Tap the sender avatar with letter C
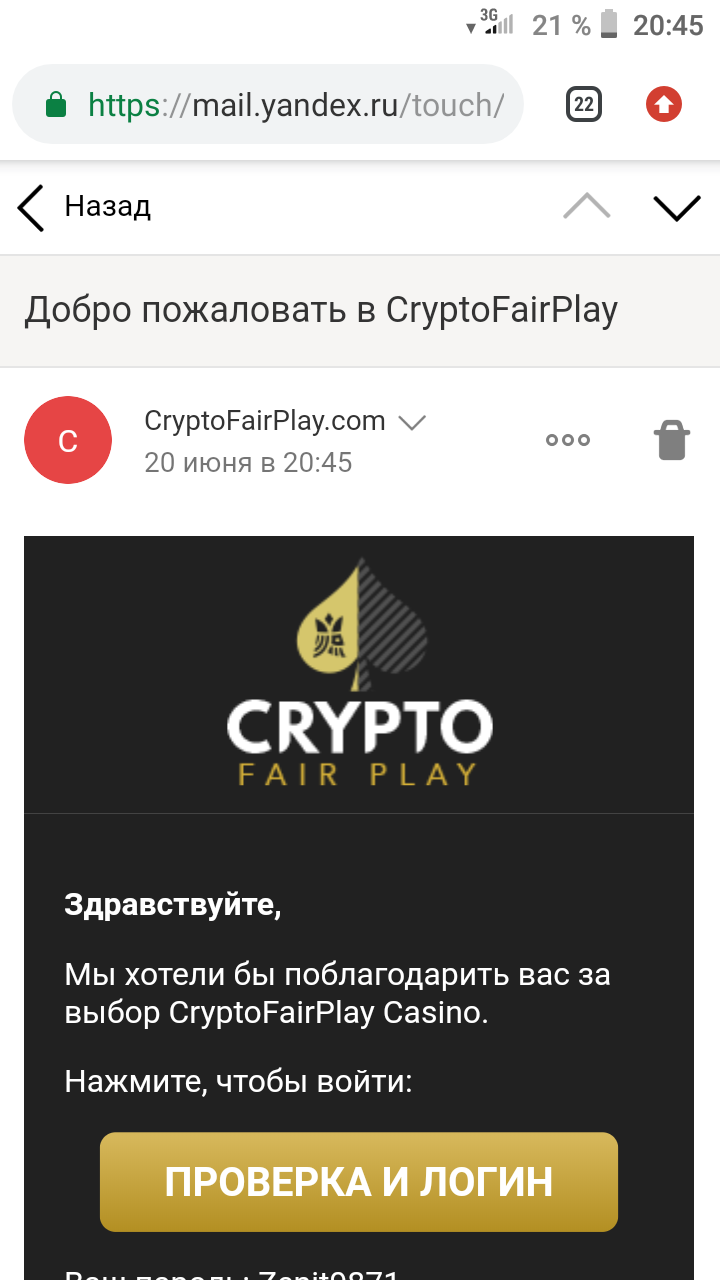 point(68,440)
